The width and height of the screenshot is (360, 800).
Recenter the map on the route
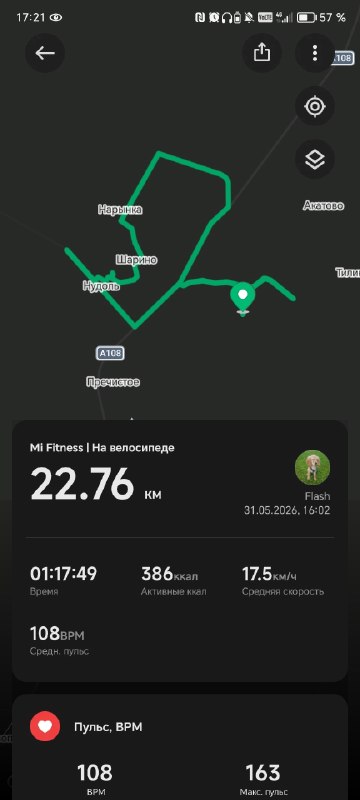click(315, 107)
